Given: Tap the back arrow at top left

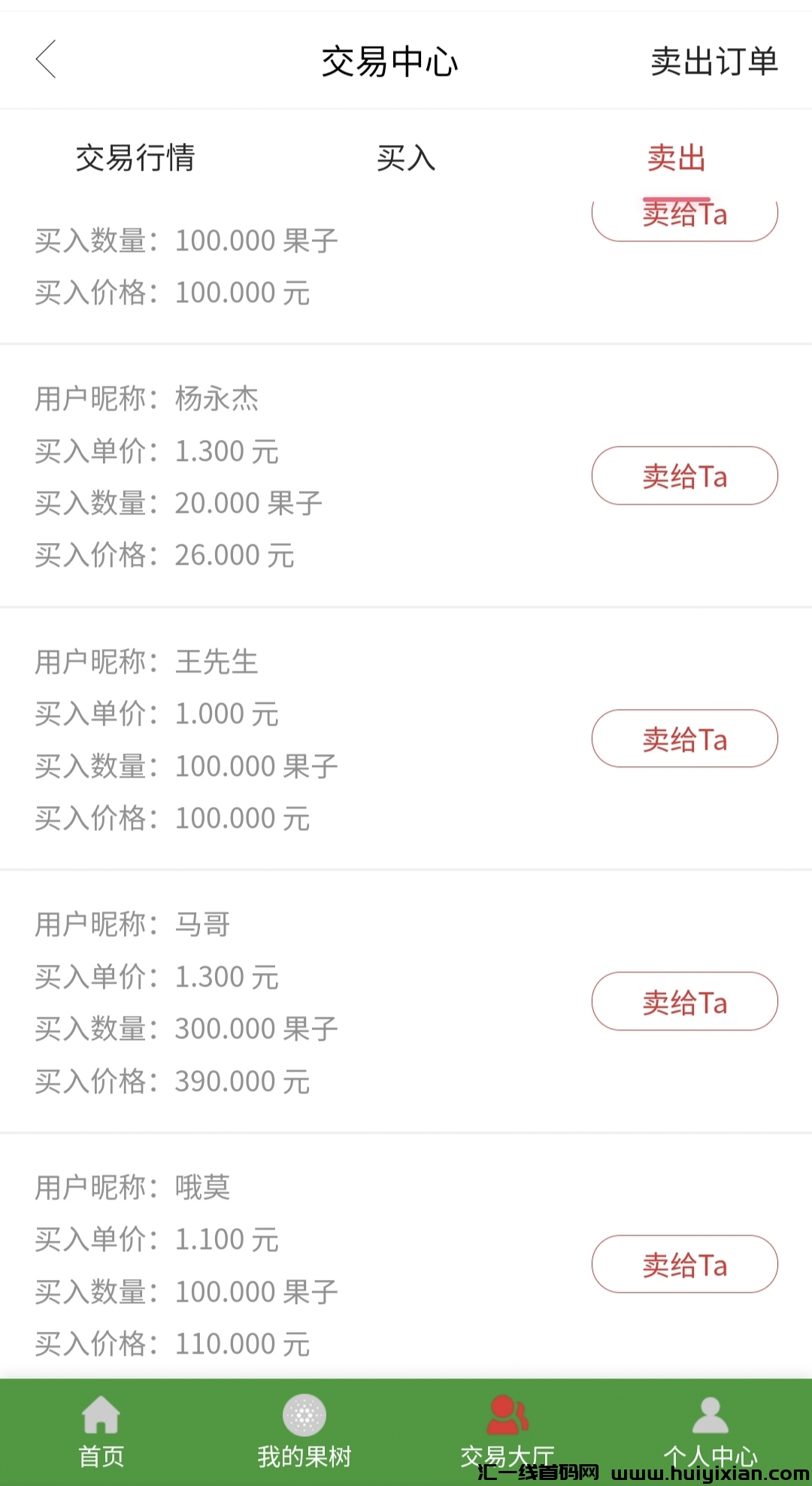Looking at the screenshot, I should 47,60.
